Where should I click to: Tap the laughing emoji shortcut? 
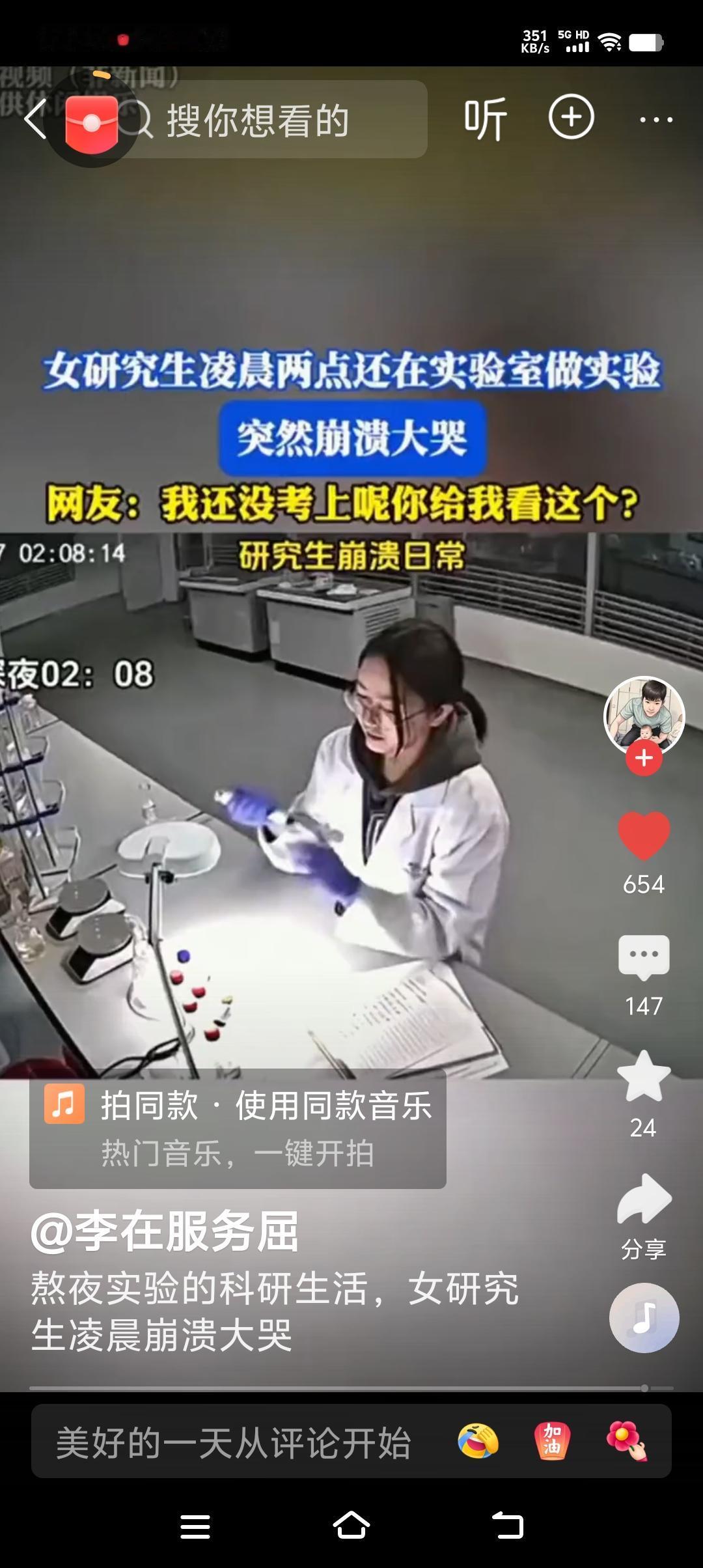click(x=480, y=1439)
